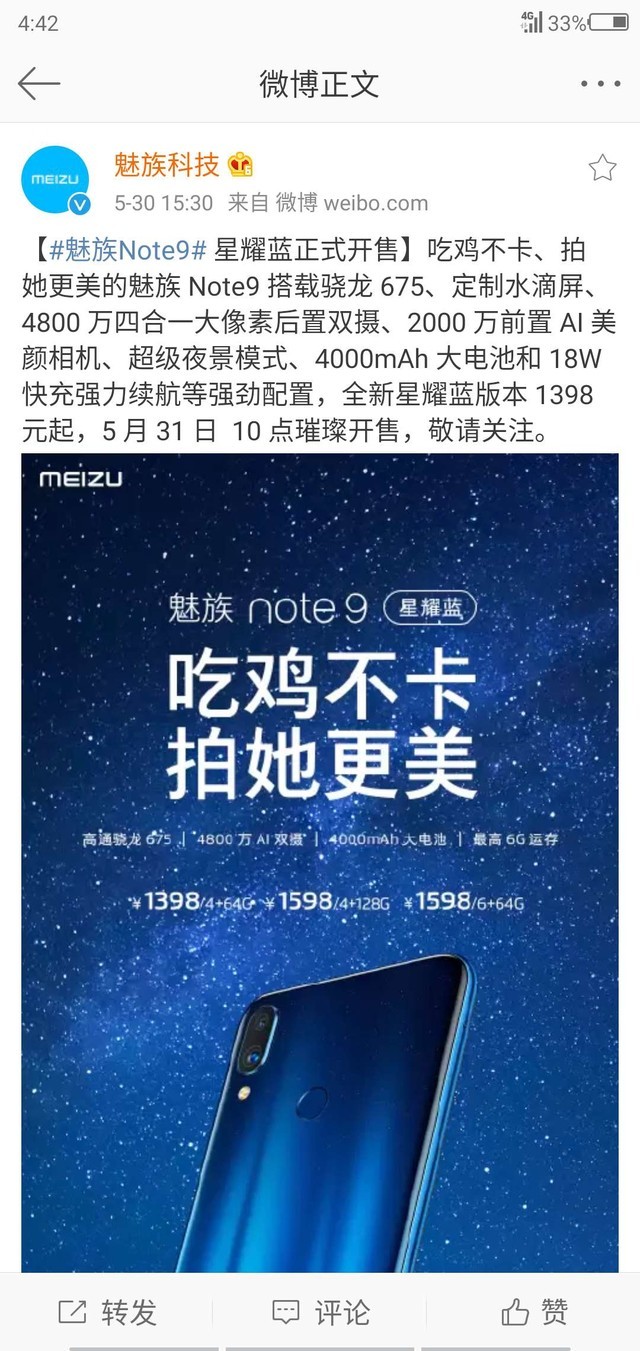Open the Meizu Note9 poster image
Screen dimensions: 640x1351
tap(320, 860)
